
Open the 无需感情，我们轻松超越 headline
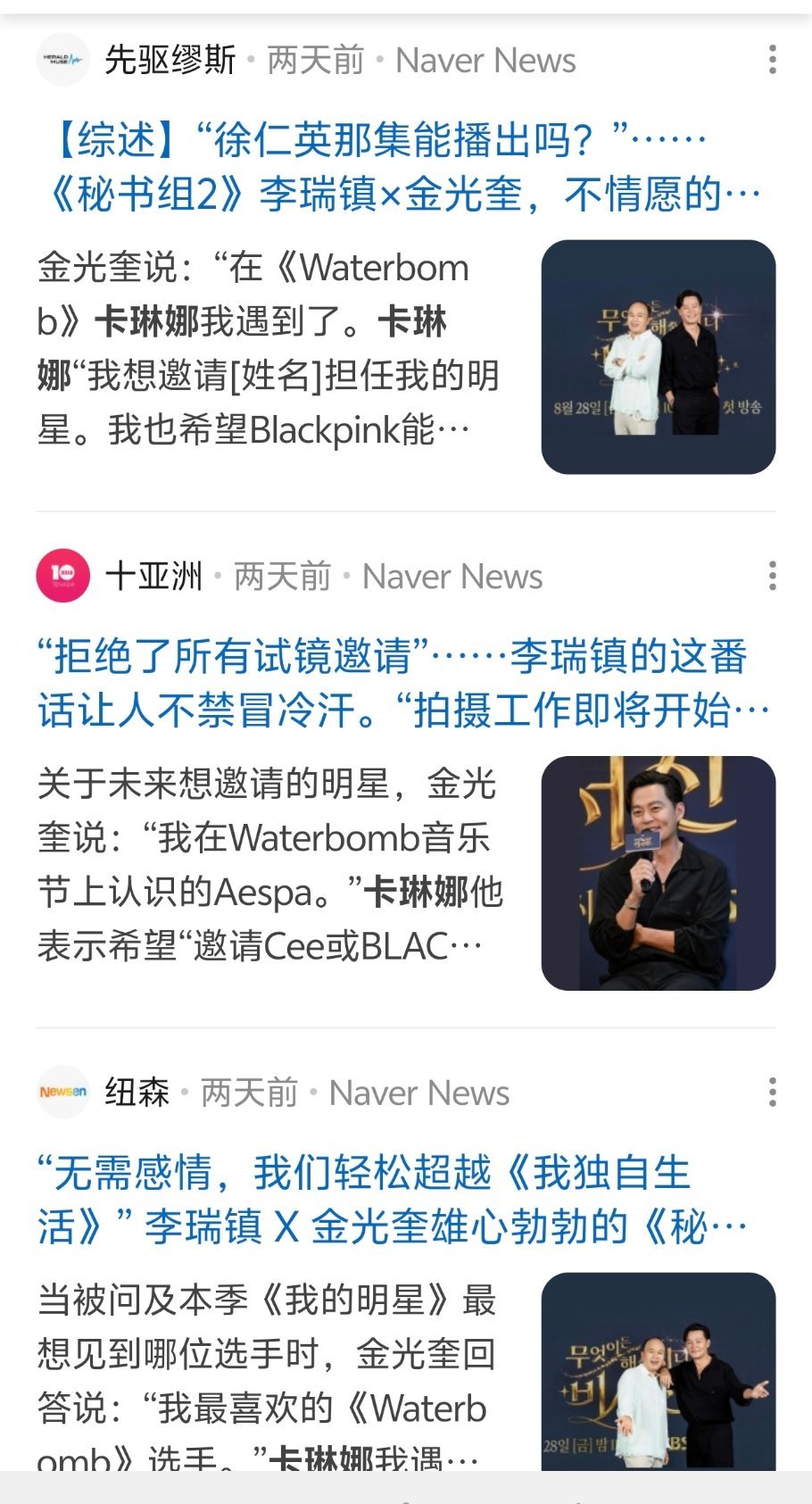[x=393, y=1199]
